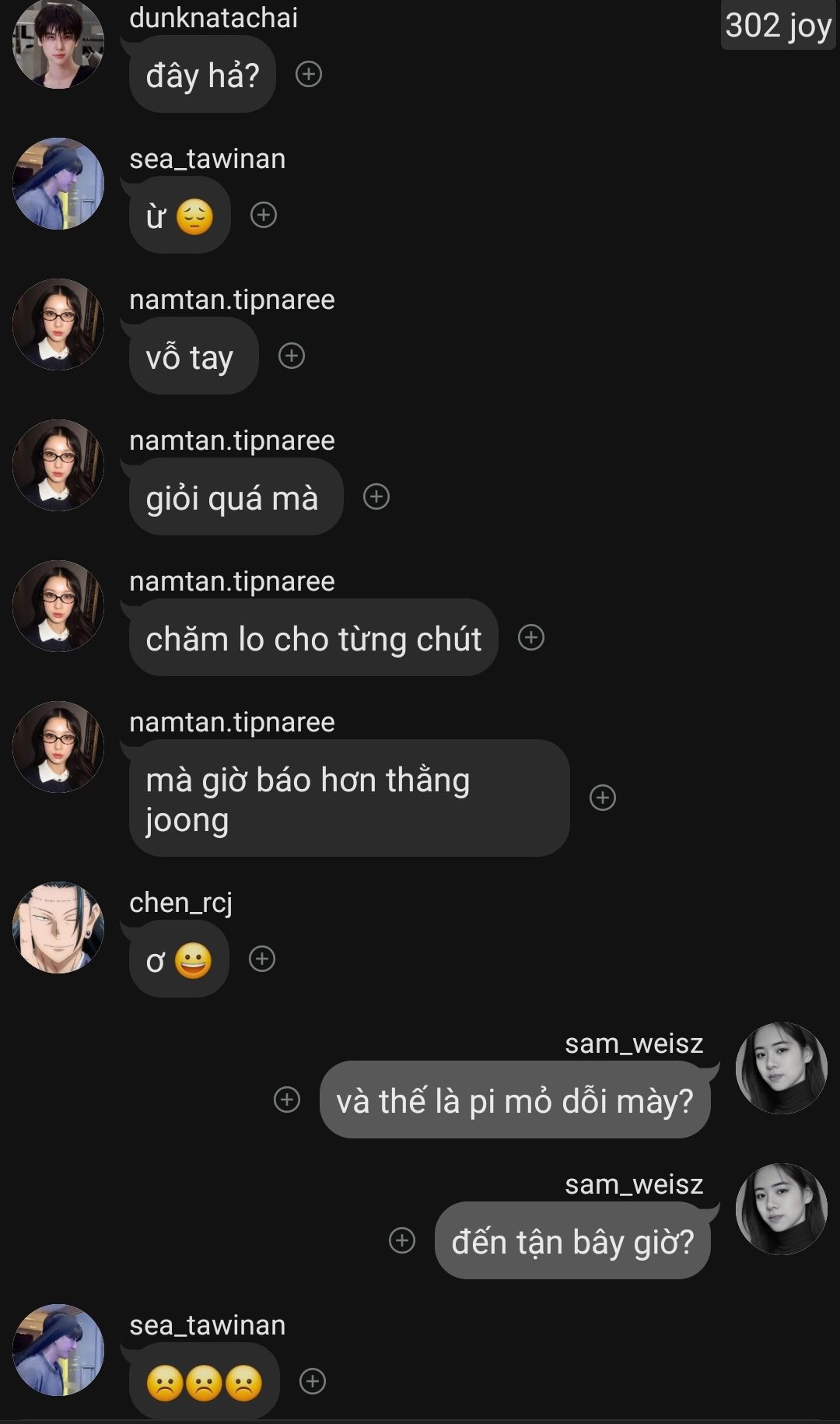Open sam_weisz's avatar next to "đến tận bây giờ?"
This screenshot has height=1424, width=840.
[x=782, y=1209]
